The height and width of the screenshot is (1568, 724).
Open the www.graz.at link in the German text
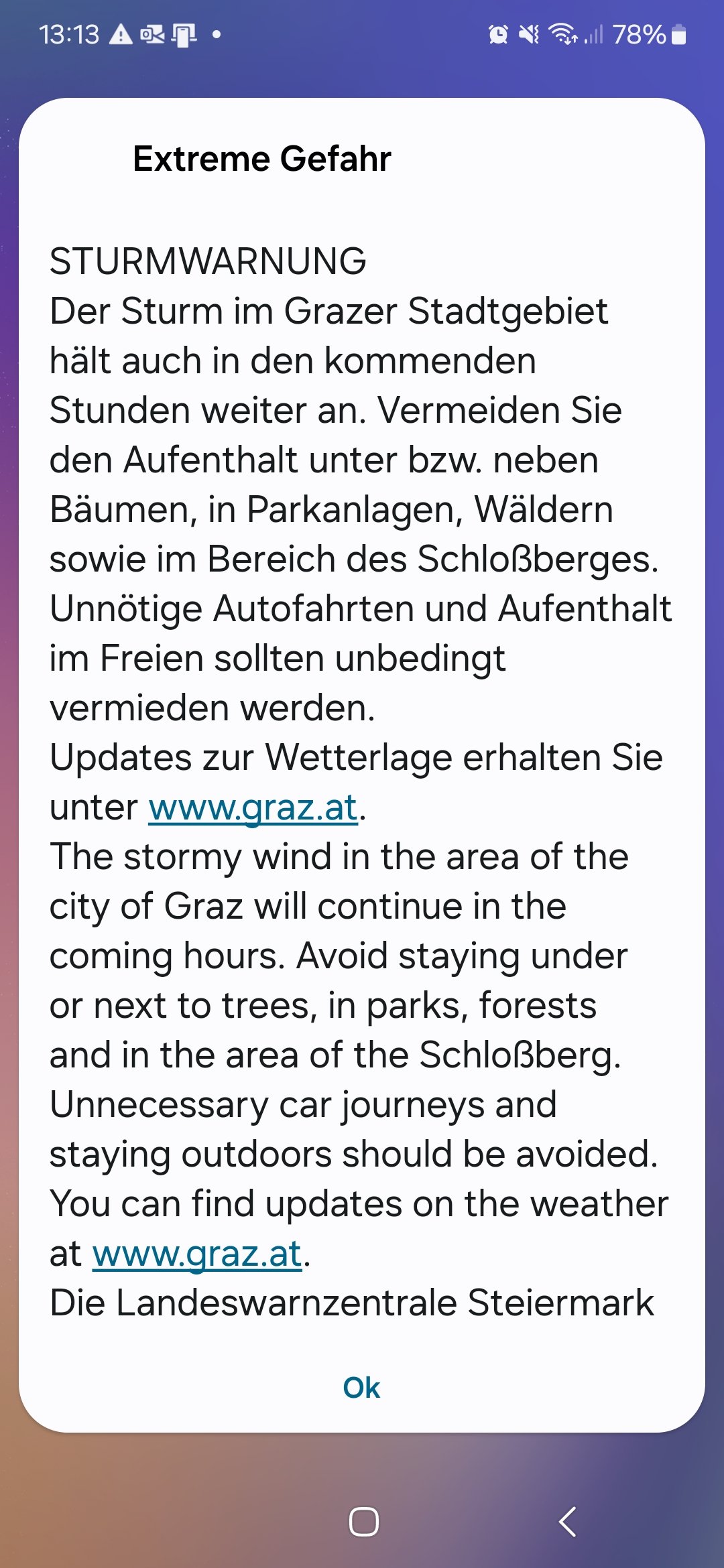[x=253, y=807]
